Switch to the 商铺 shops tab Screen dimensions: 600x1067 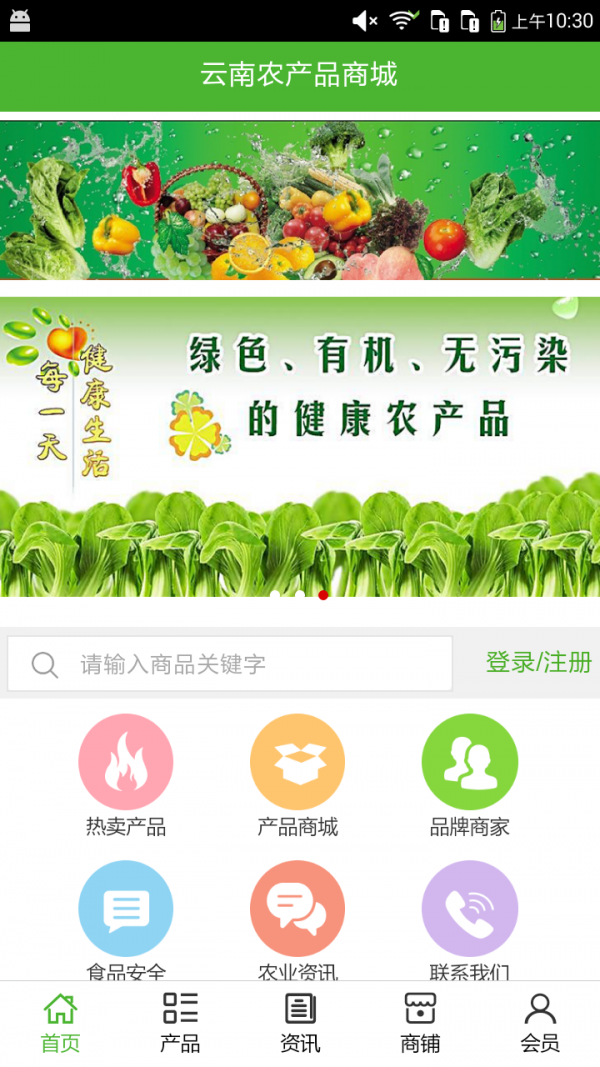point(420,1023)
